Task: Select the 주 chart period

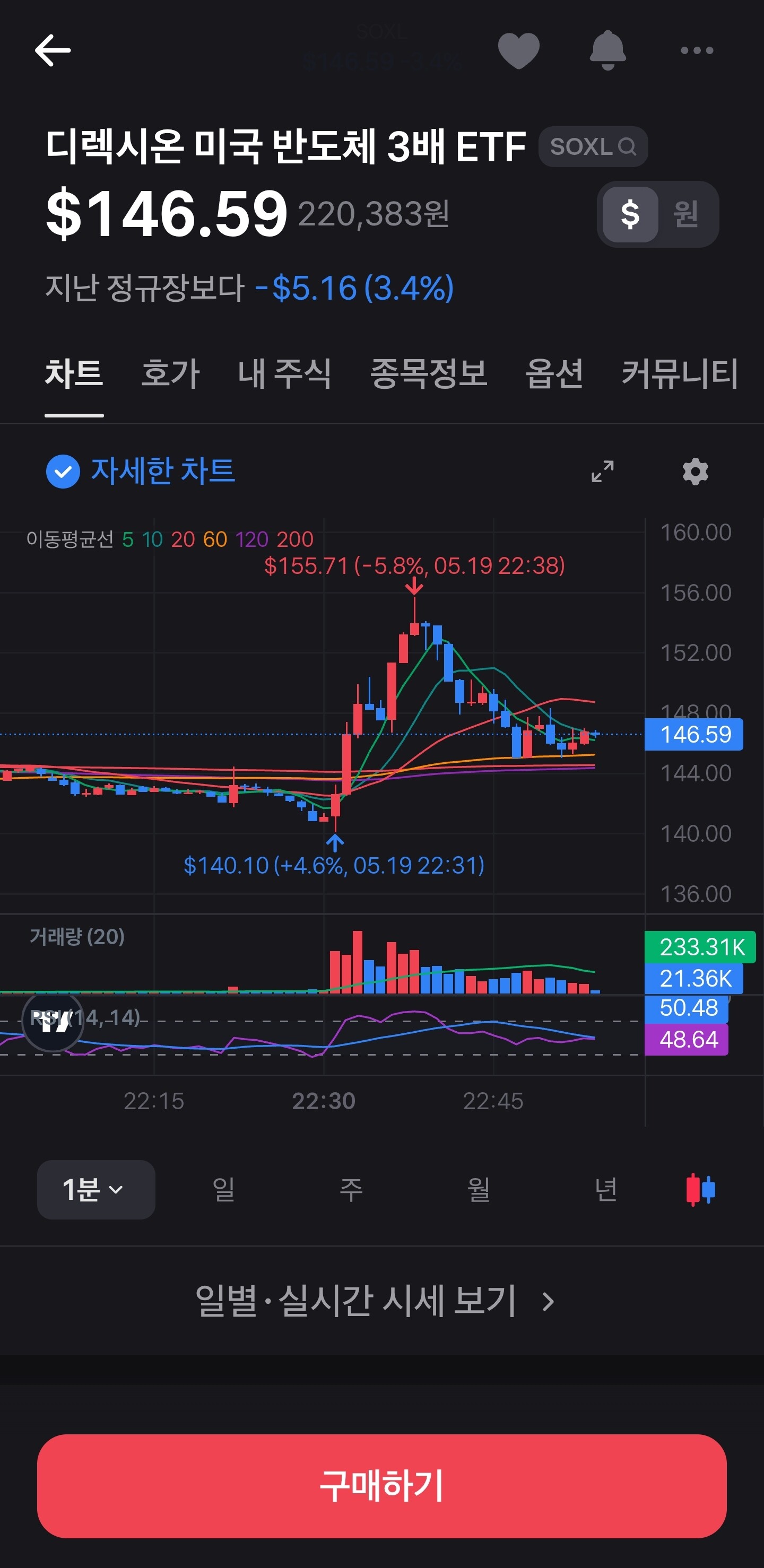Action: pyautogui.click(x=351, y=1189)
